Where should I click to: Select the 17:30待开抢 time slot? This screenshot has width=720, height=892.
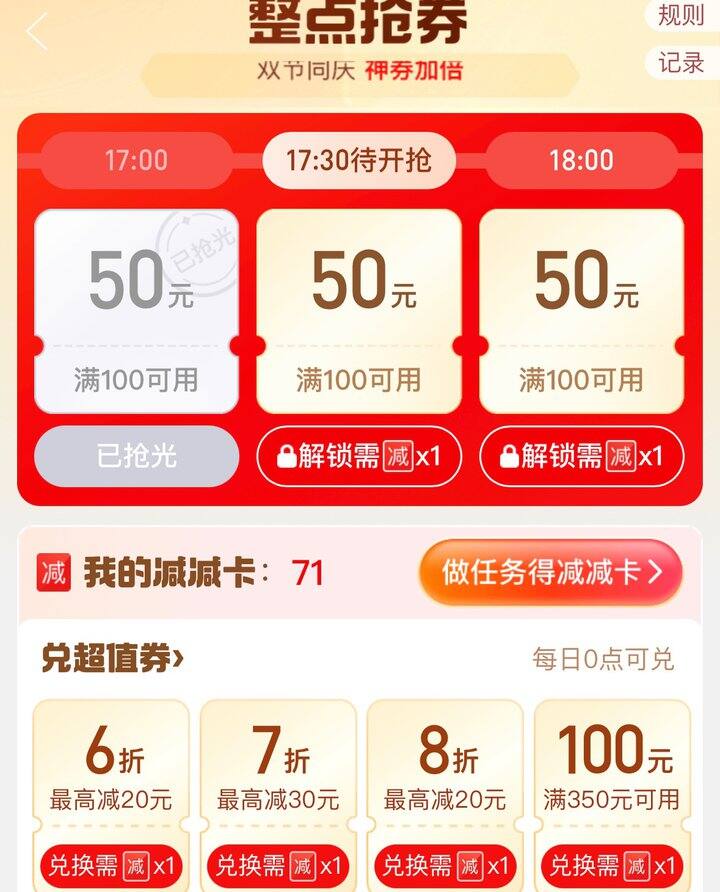(359, 160)
